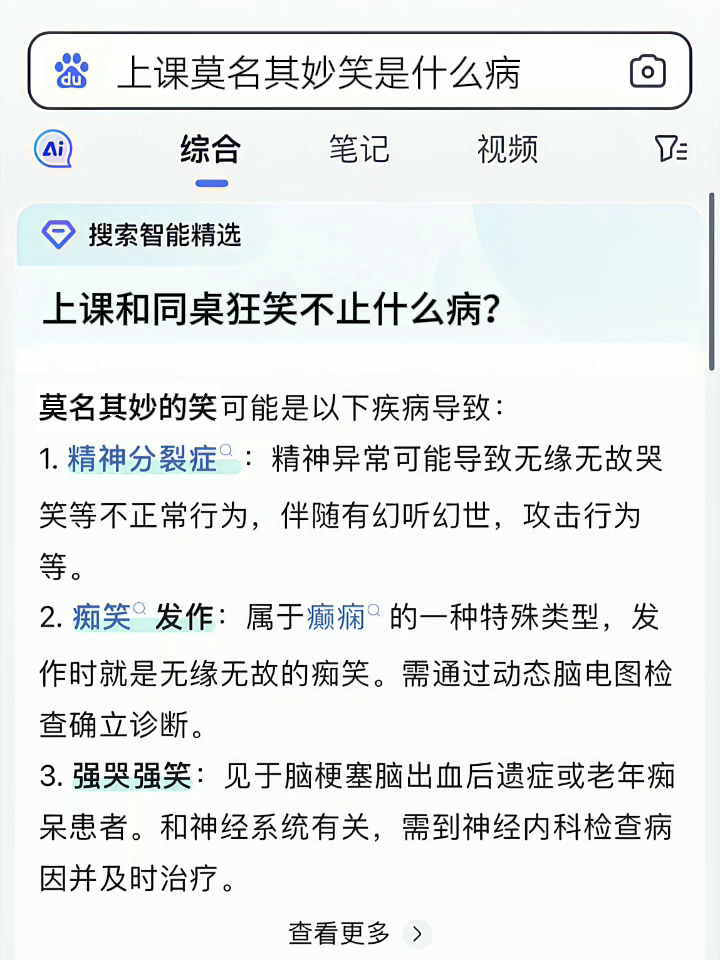
Task: Open the search filter options
Action: pos(671,150)
